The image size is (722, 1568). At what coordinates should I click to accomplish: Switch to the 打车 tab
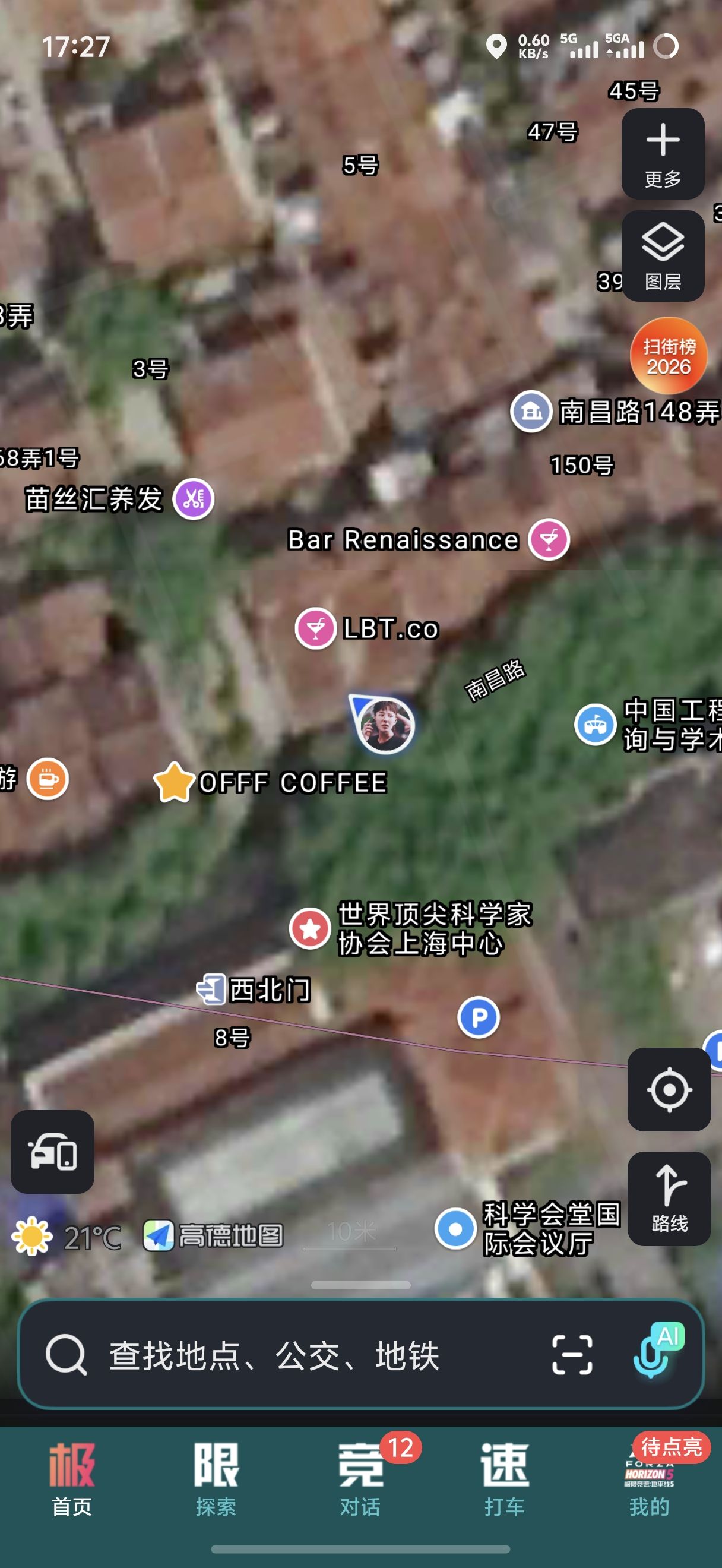click(504, 1478)
